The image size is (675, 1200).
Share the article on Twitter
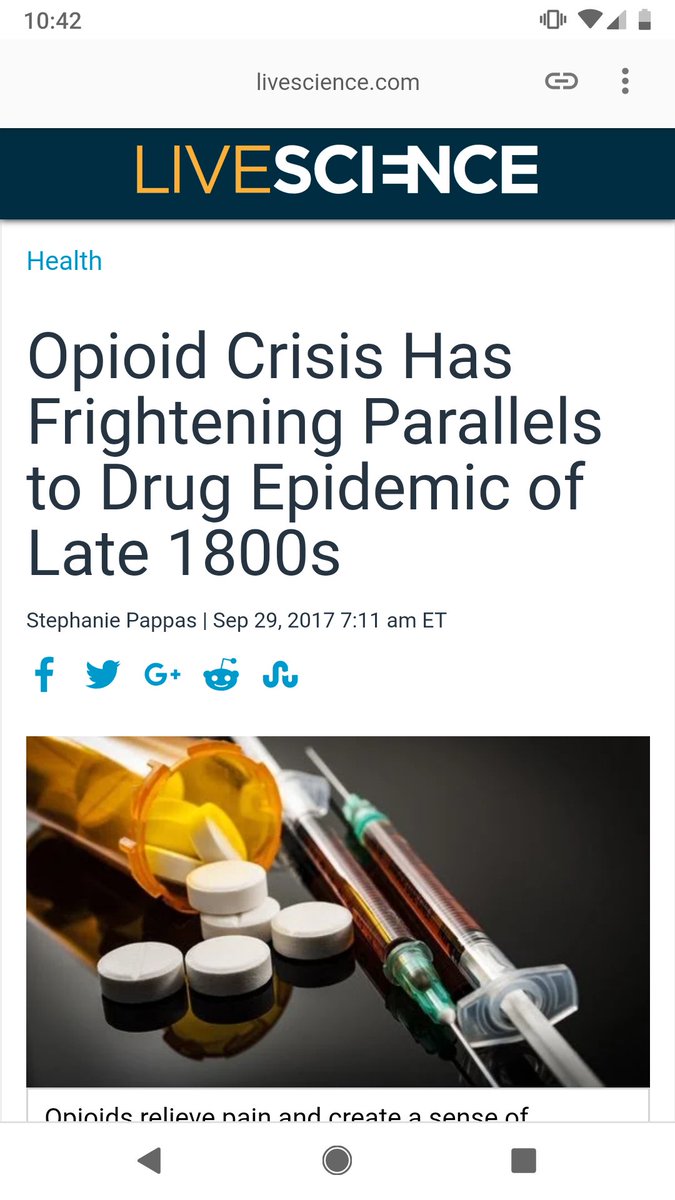[x=102, y=676]
